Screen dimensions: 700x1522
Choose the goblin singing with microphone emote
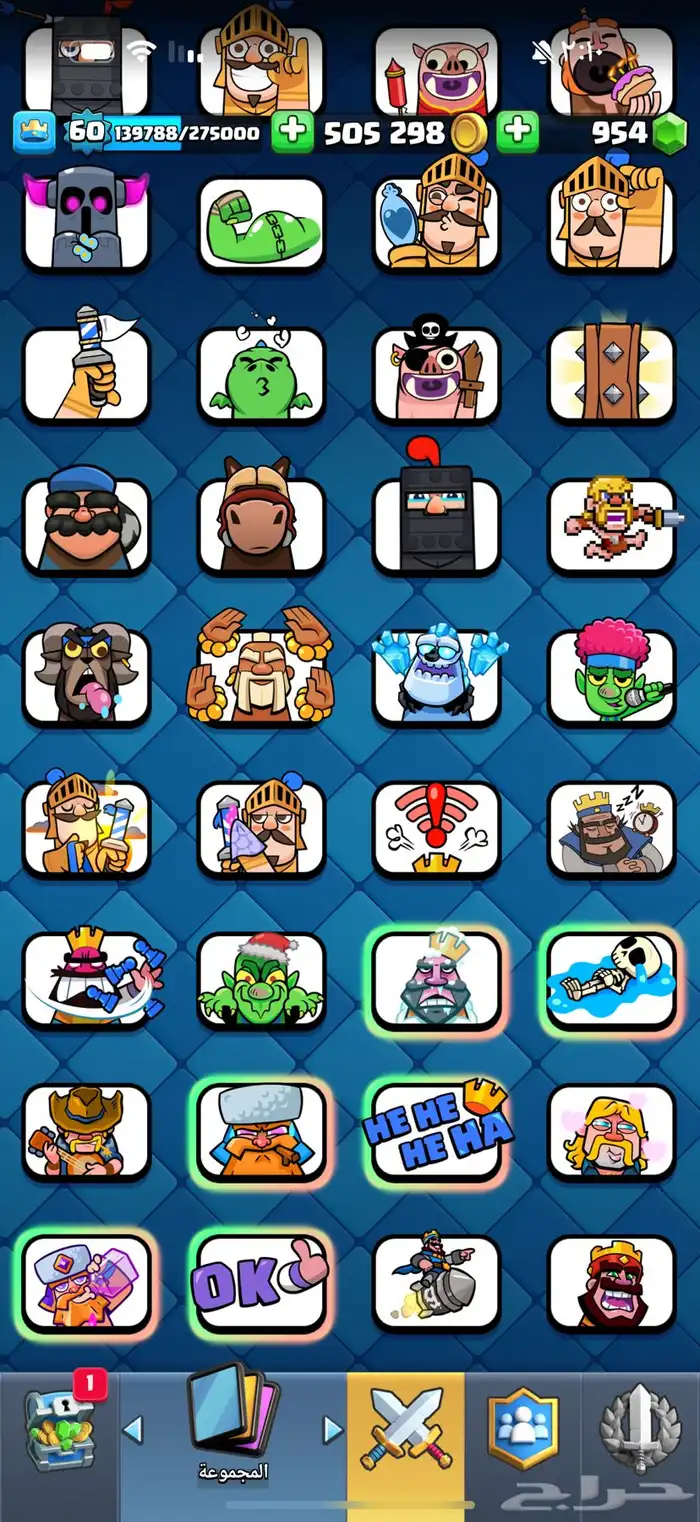612,677
